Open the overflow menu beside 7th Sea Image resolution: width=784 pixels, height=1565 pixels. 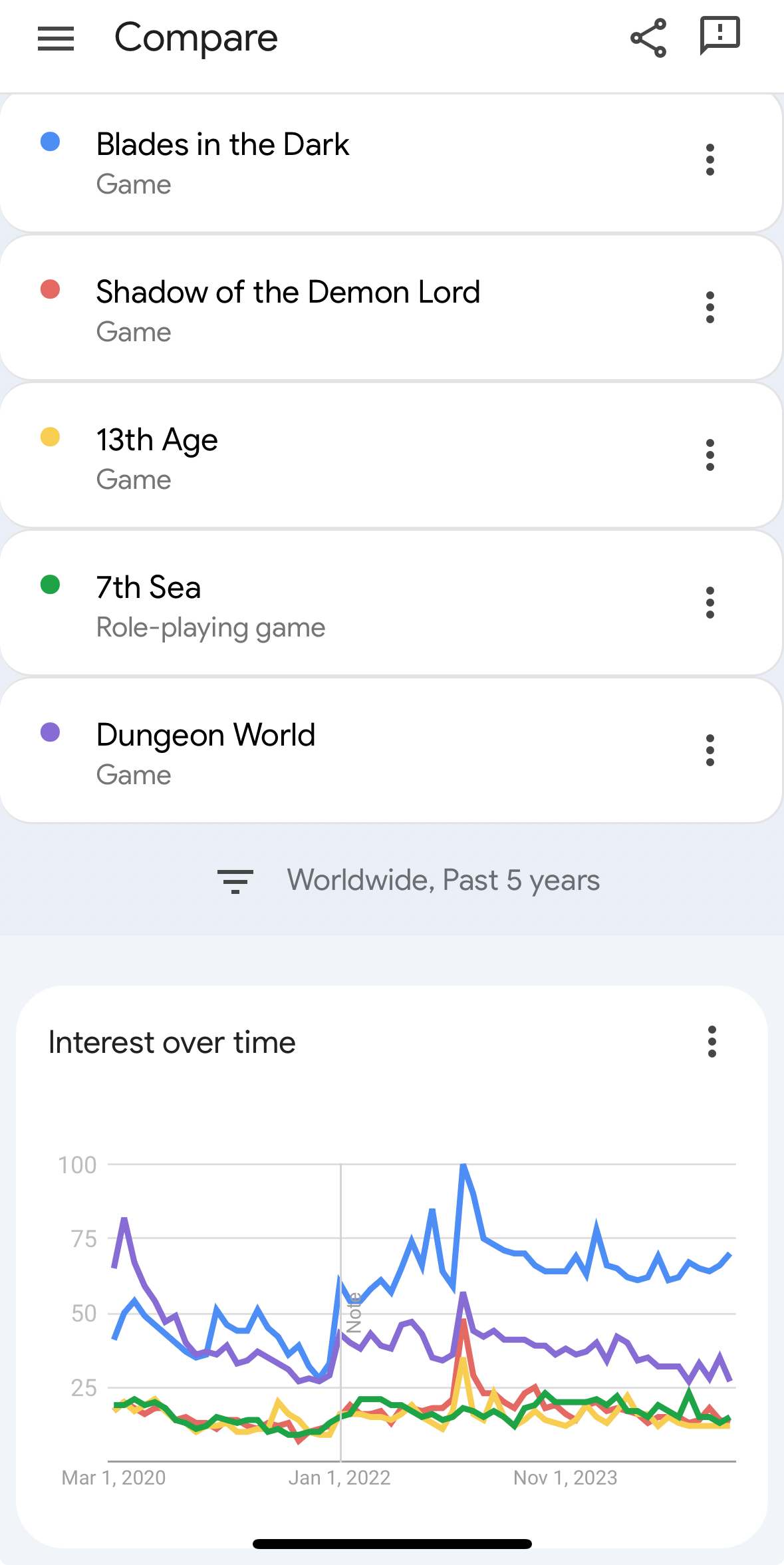[x=710, y=603]
